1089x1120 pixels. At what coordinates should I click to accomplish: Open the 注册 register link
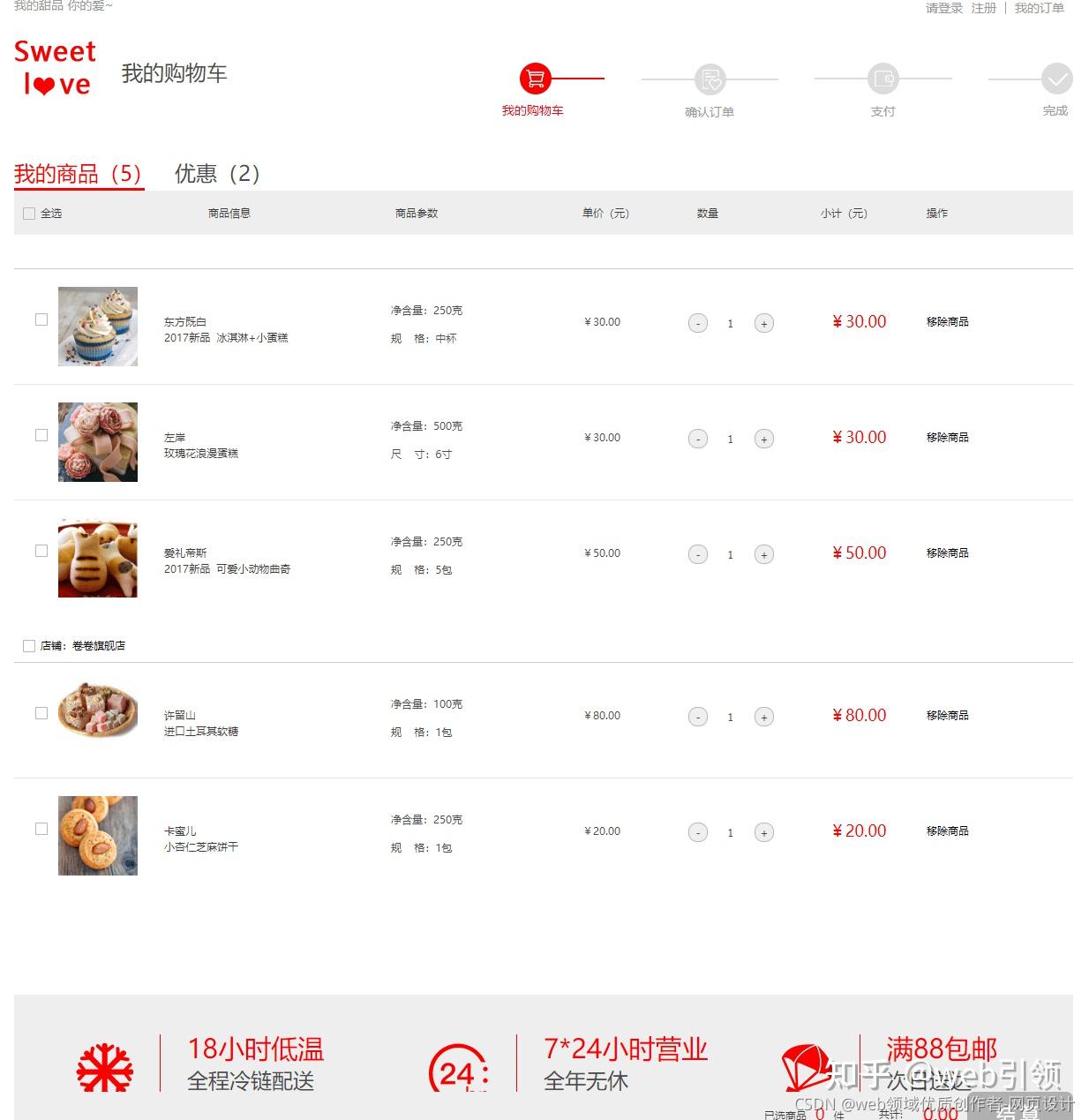click(x=983, y=8)
